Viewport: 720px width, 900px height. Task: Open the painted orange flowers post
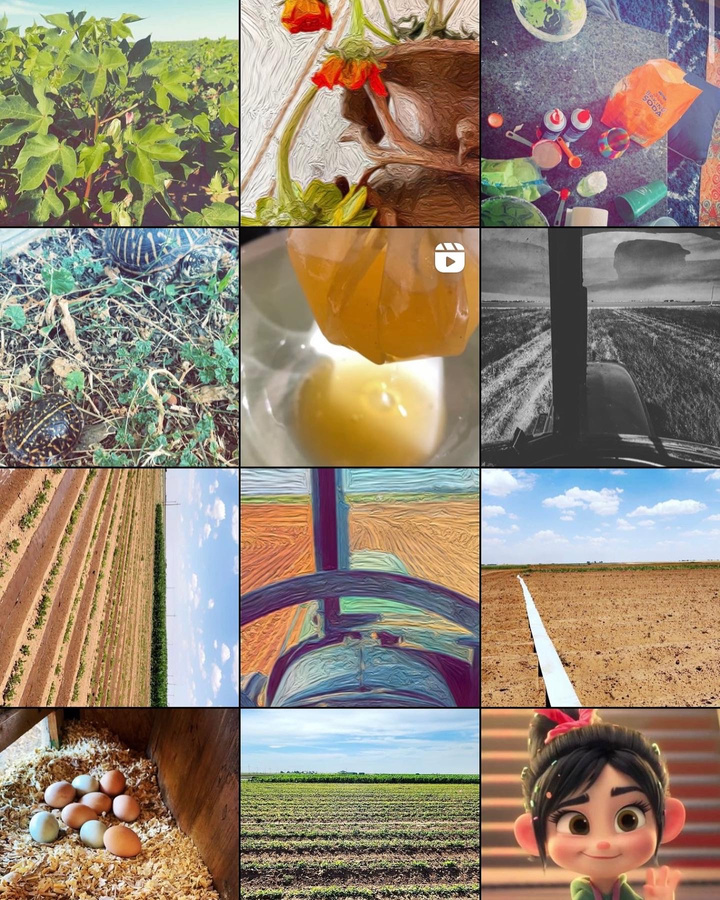(359, 112)
